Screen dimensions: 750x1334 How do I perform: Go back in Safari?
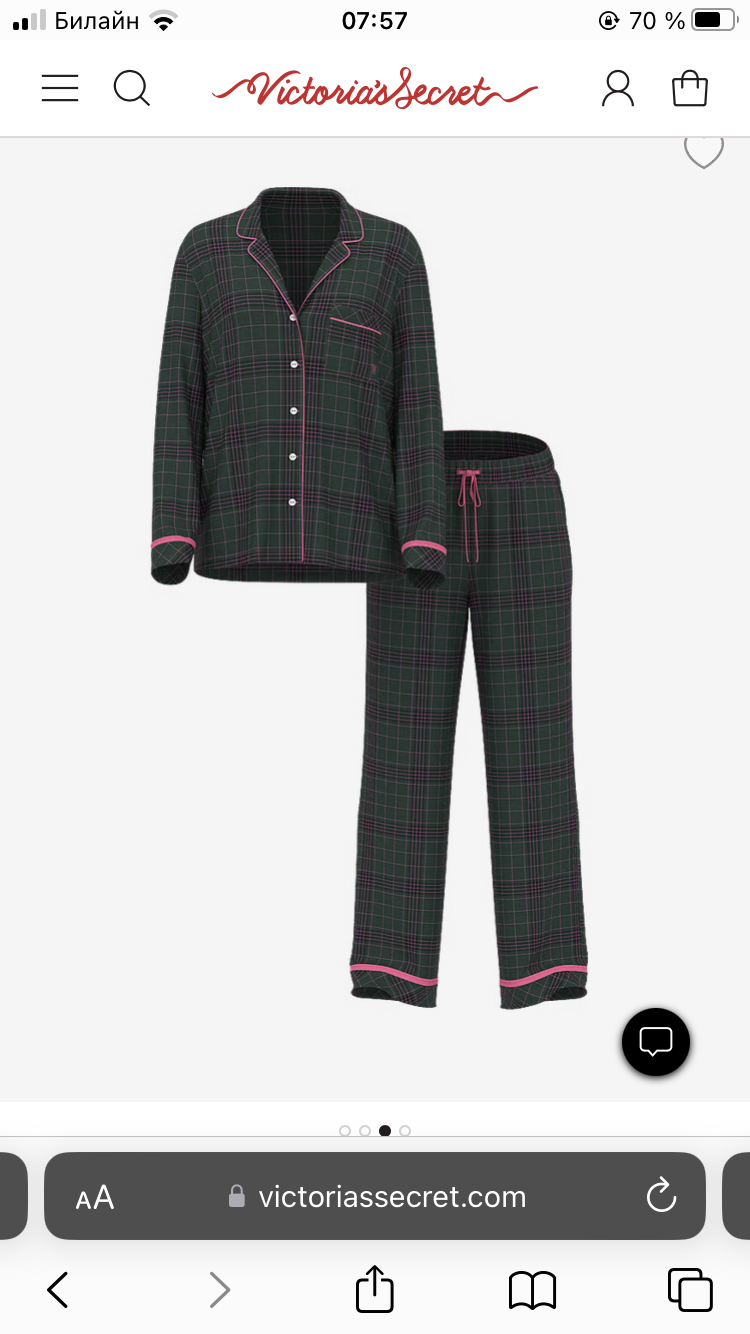click(x=58, y=1290)
